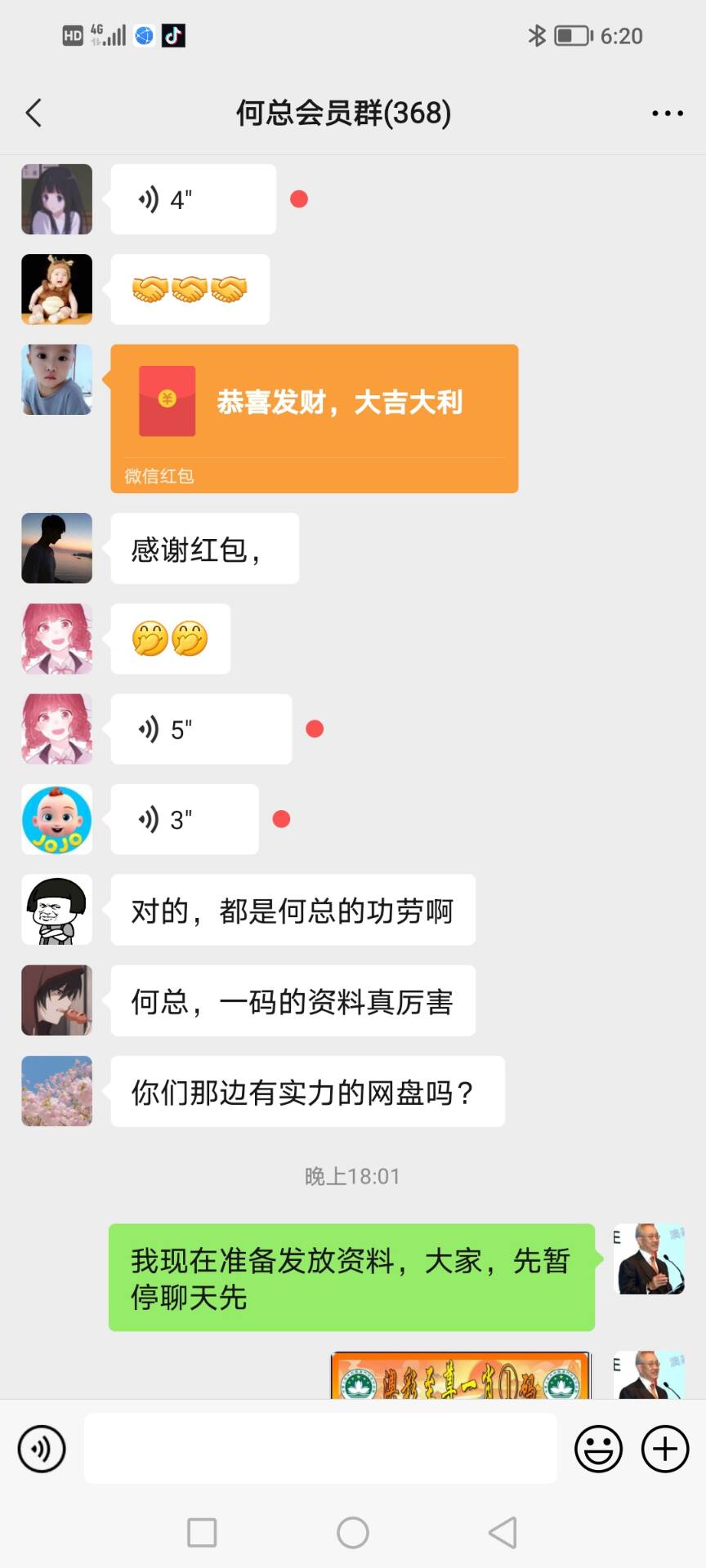Open recent apps overview

(x=202, y=1533)
